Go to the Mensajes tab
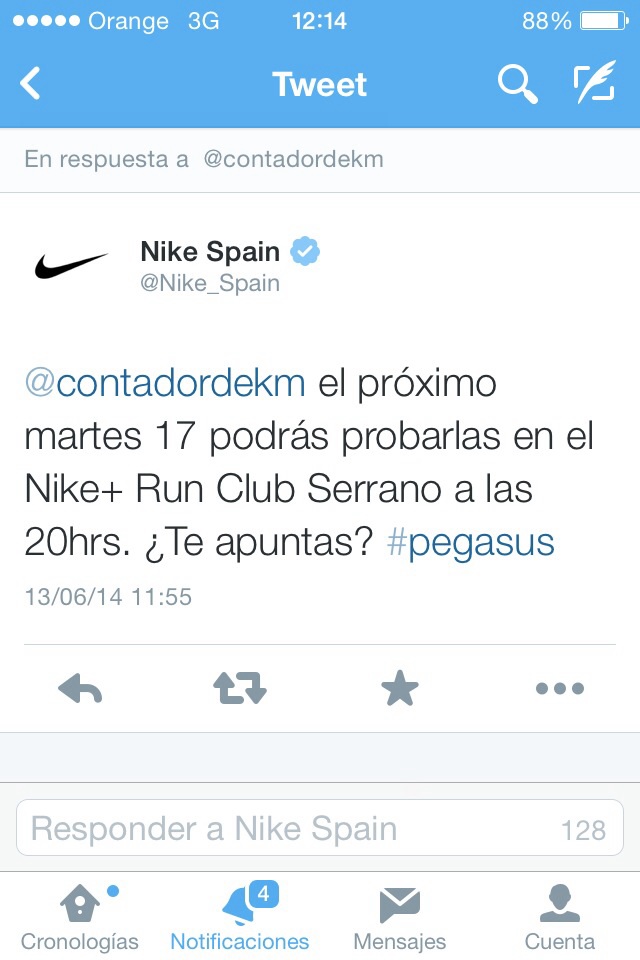The image size is (640, 960). (400, 917)
